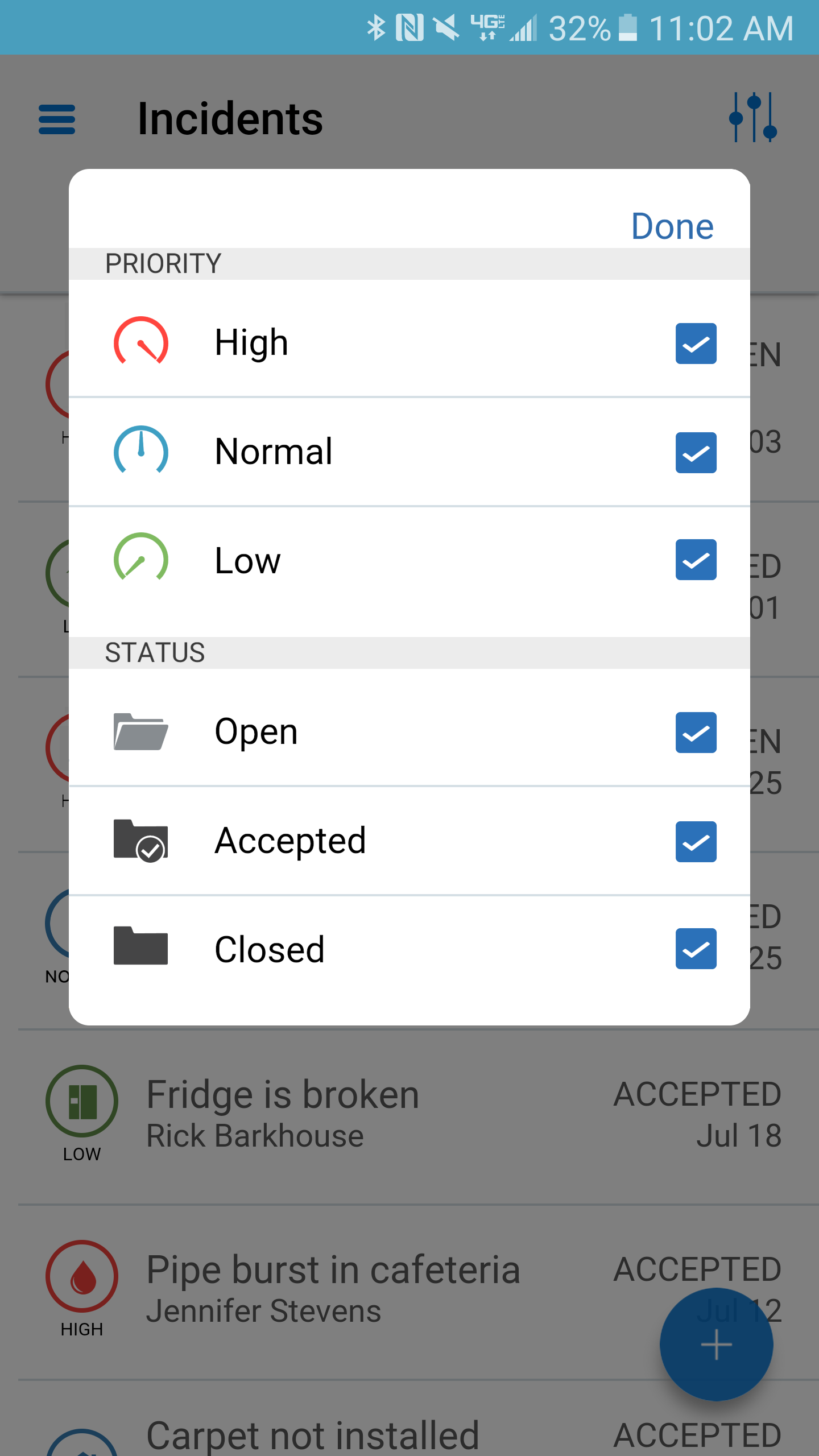Deselect the Closed status checkbox

click(x=696, y=949)
